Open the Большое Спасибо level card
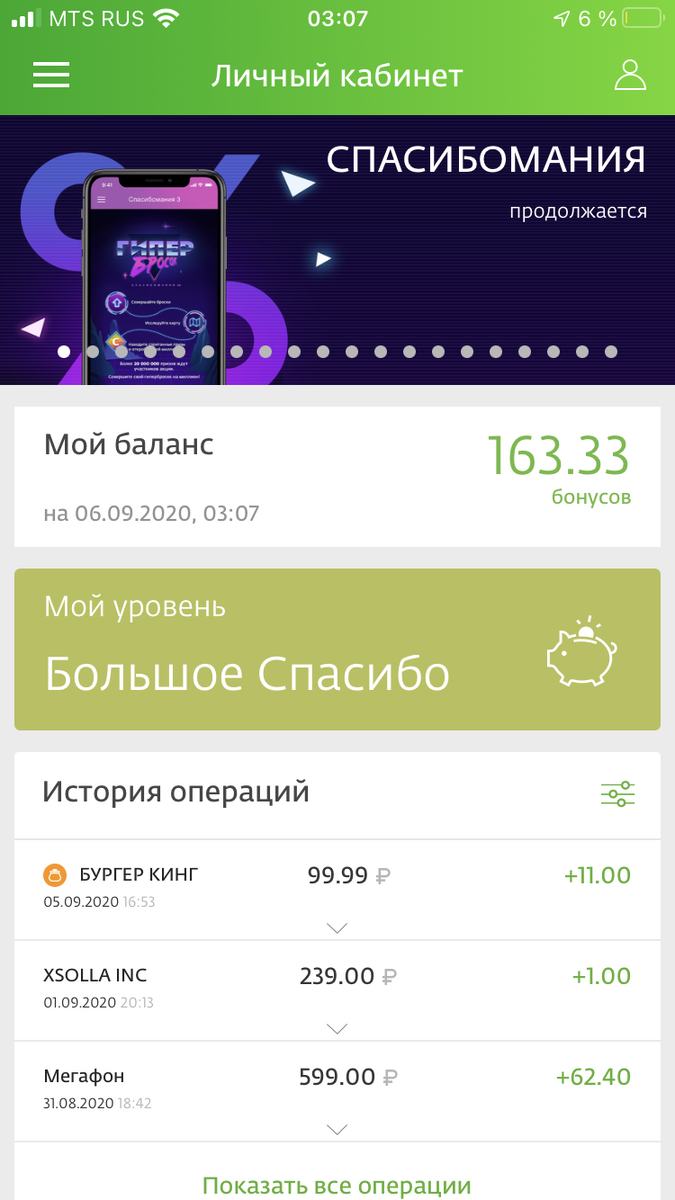675x1200 pixels. [337, 649]
